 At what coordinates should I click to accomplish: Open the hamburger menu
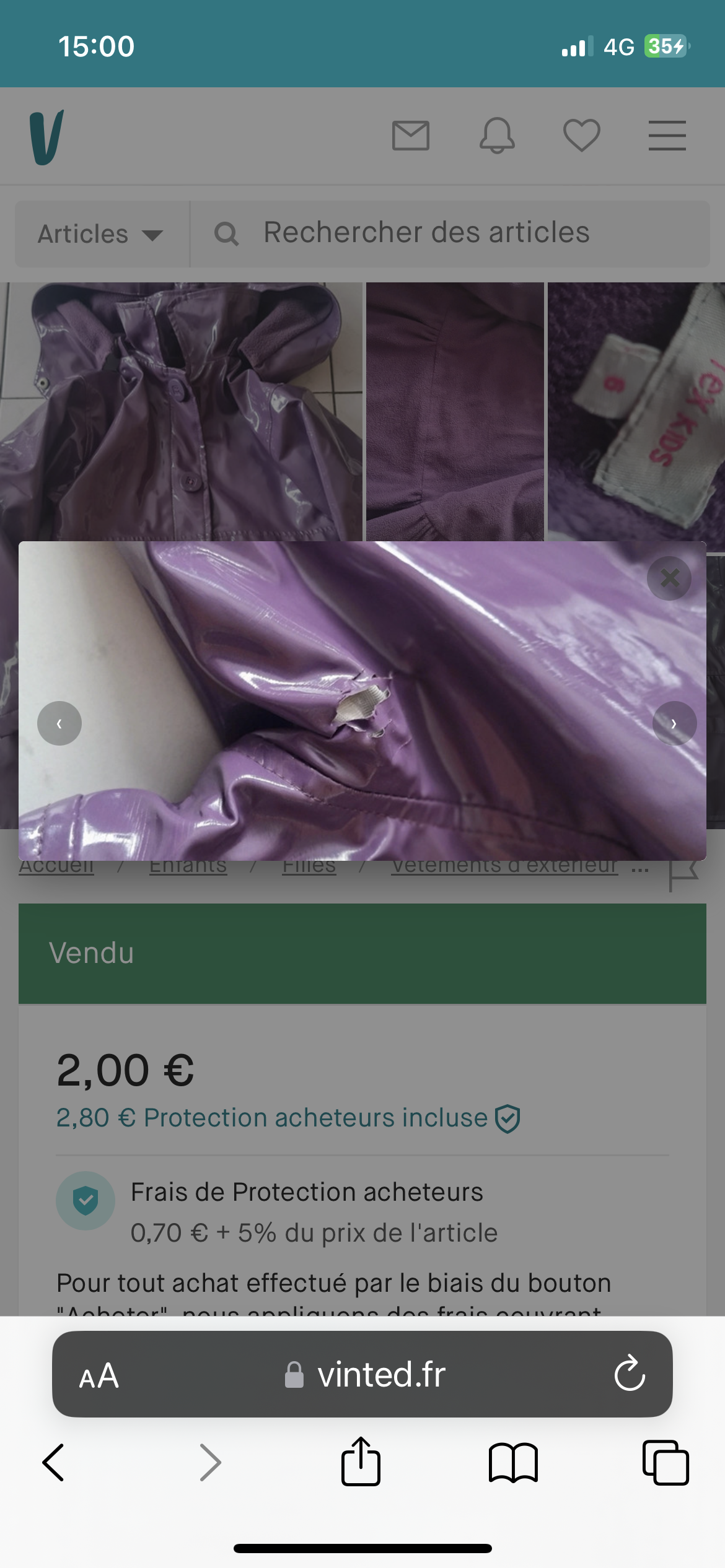pyautogui.click(x=667, y=136)
